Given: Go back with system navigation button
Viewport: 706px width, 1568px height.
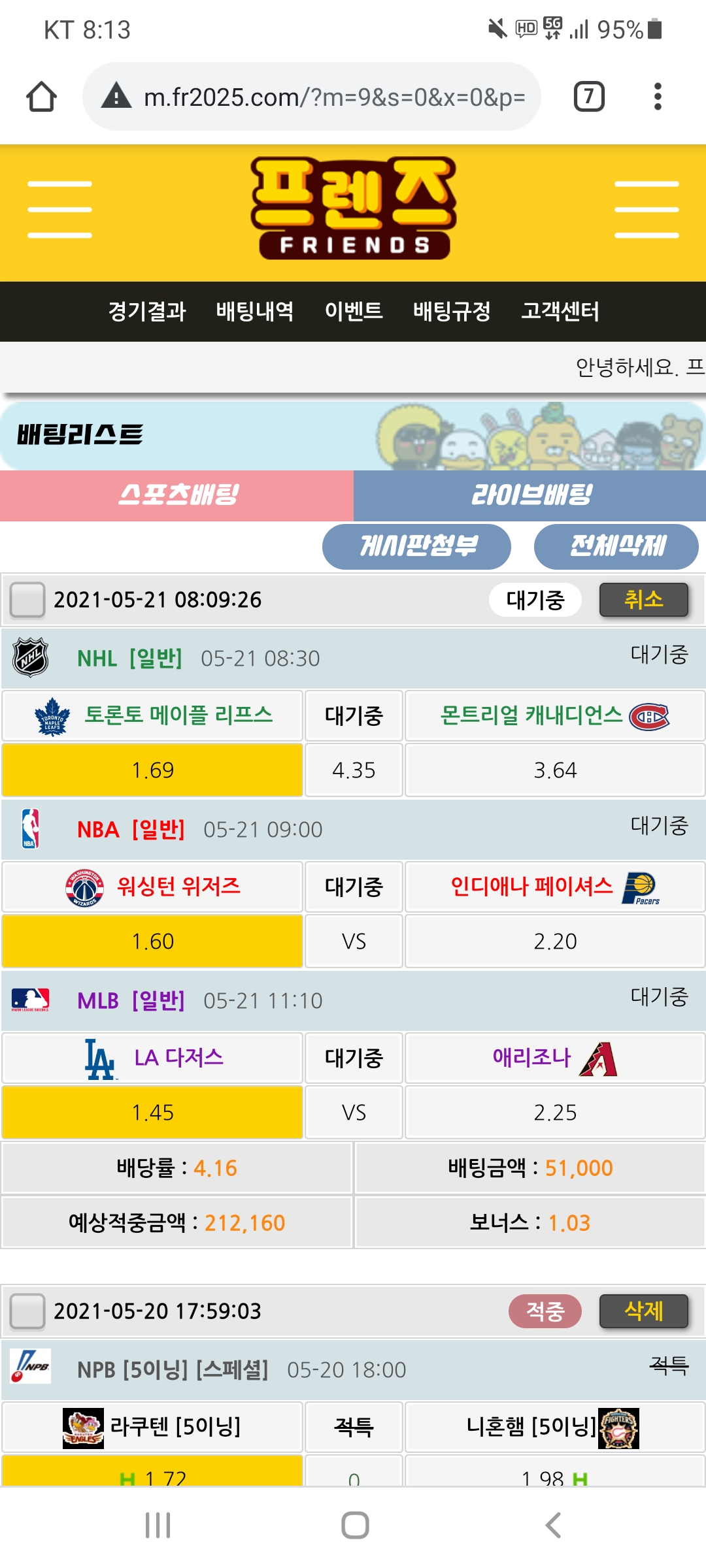Looking at the screenshot, I should point(553,1525).
